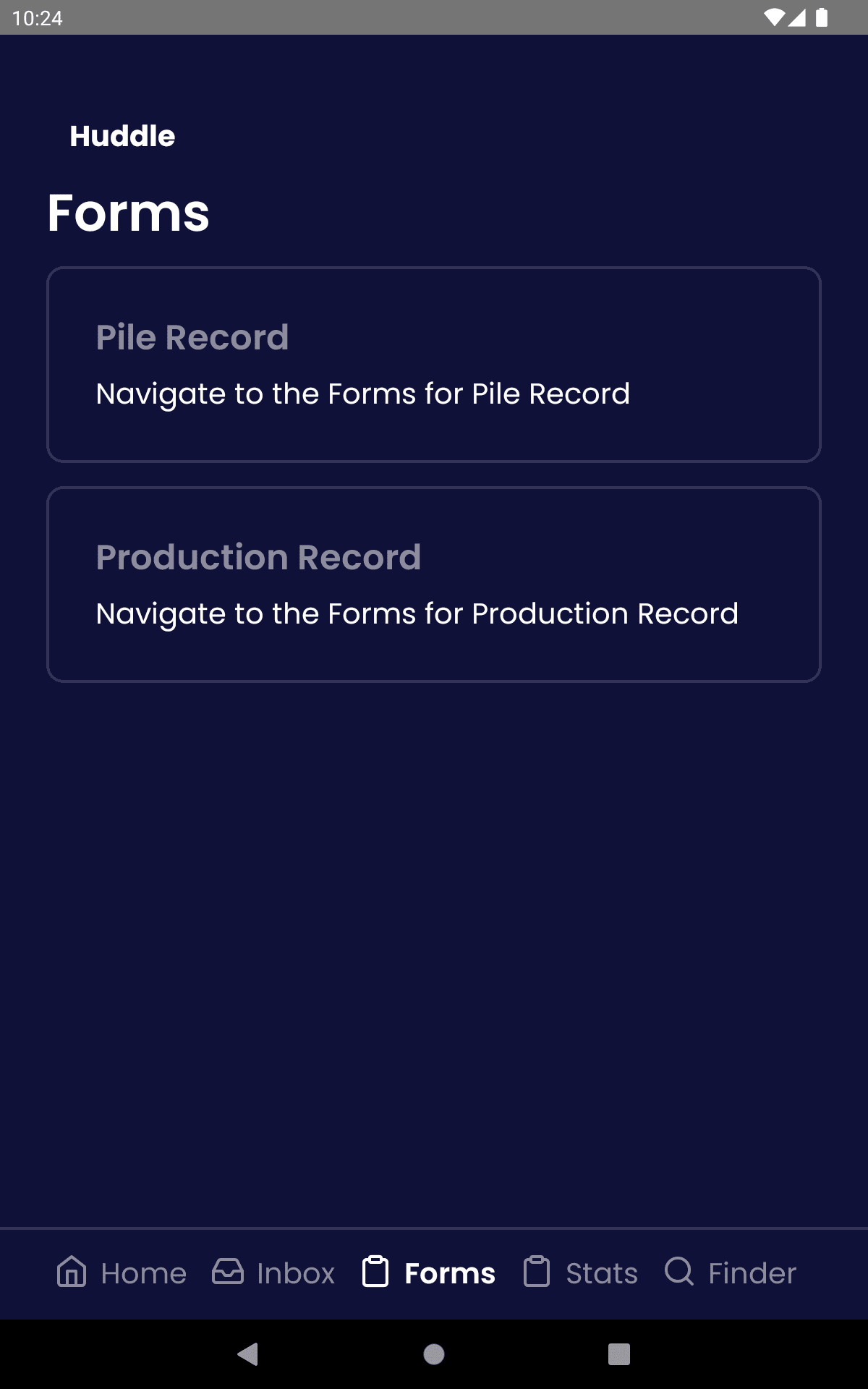Tap the system back button
Viewport: 868px width, 1389px height.
click(248, 1354)
